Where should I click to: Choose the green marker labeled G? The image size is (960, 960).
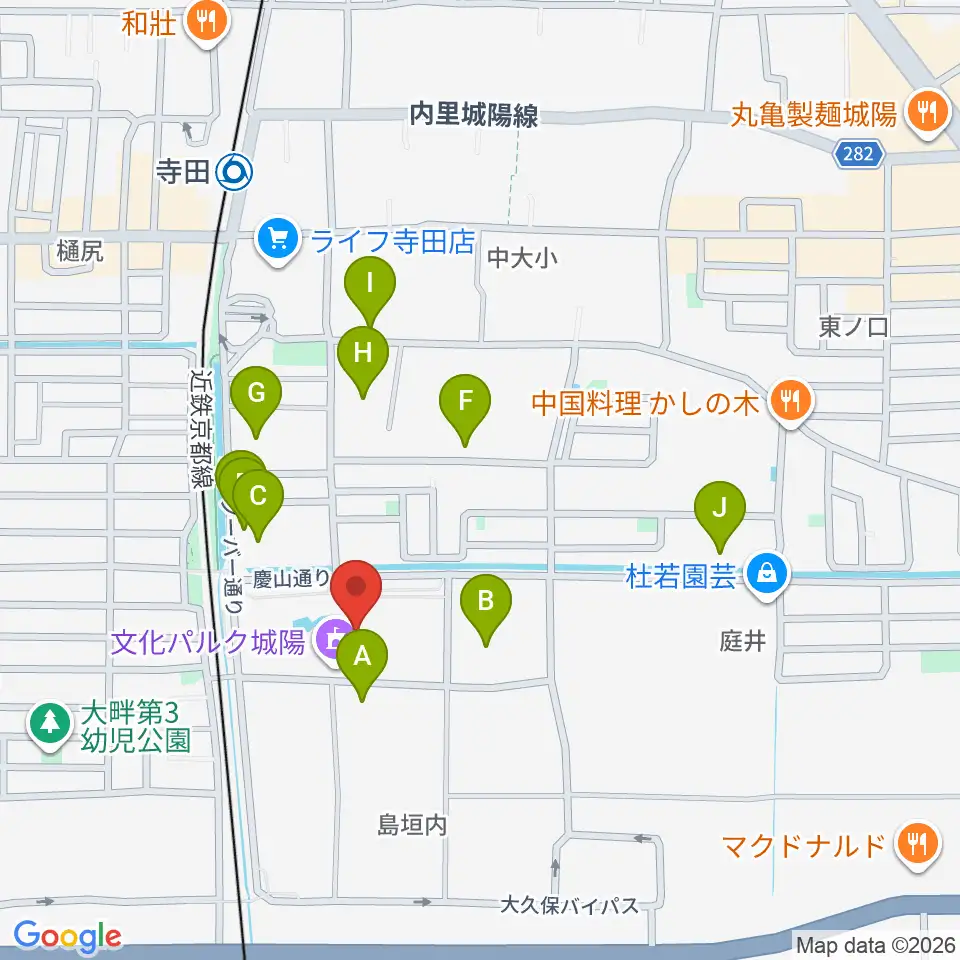pyautogui.click(x=256, y=394)
